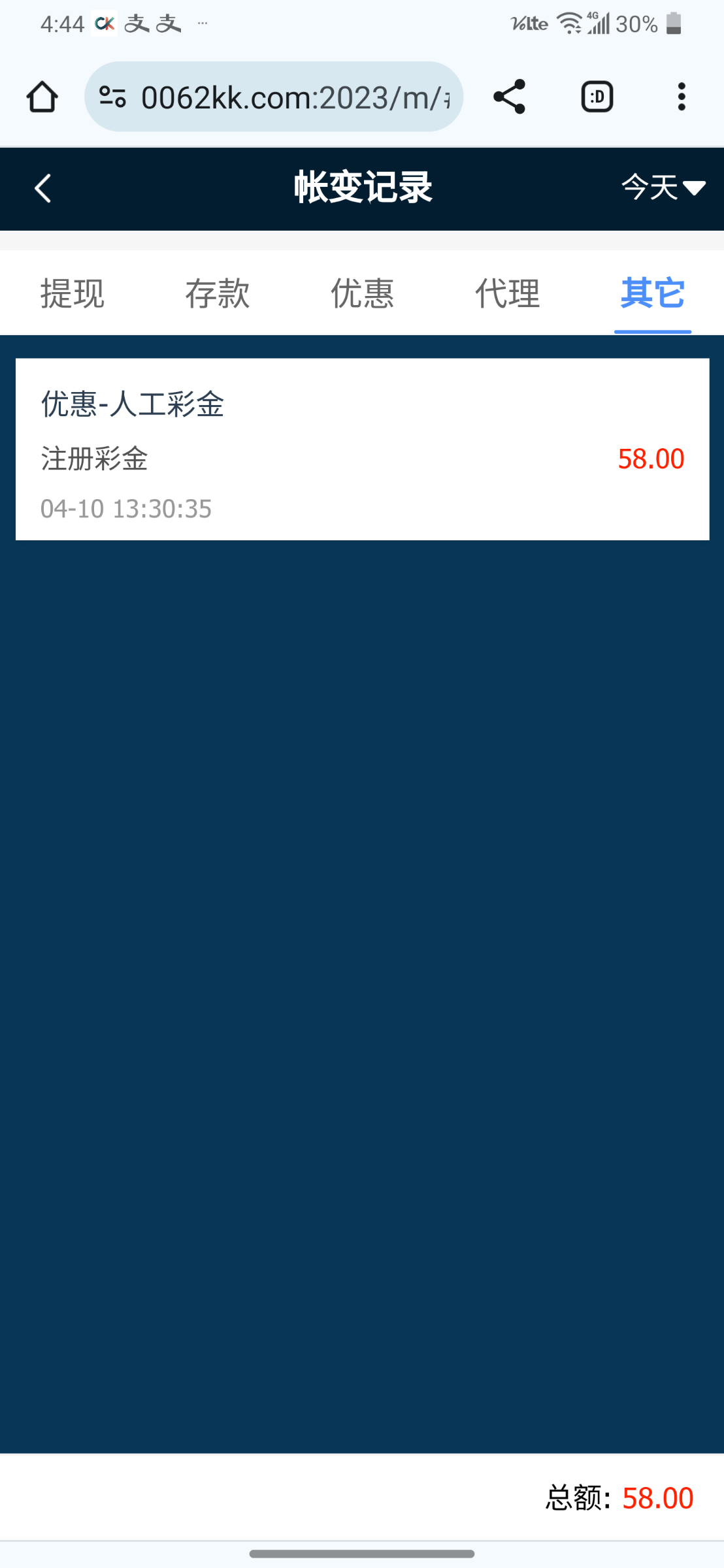Viewport: 724px width, 1568px height.
Task: Tap the Wi-Fi icon in status bar
Action: click(570, 24)
